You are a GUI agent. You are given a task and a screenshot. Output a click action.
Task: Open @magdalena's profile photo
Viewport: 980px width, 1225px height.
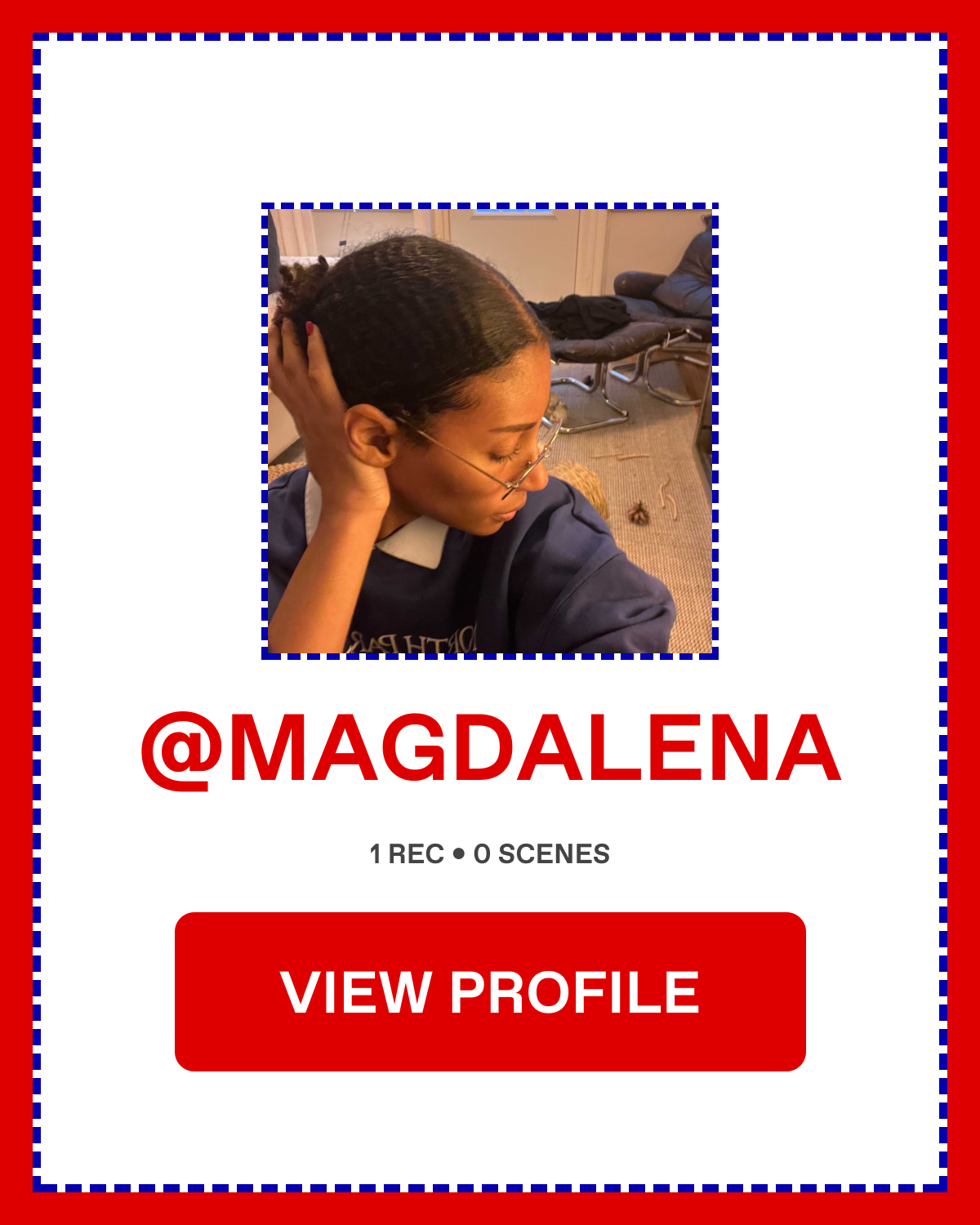(490, 431)
